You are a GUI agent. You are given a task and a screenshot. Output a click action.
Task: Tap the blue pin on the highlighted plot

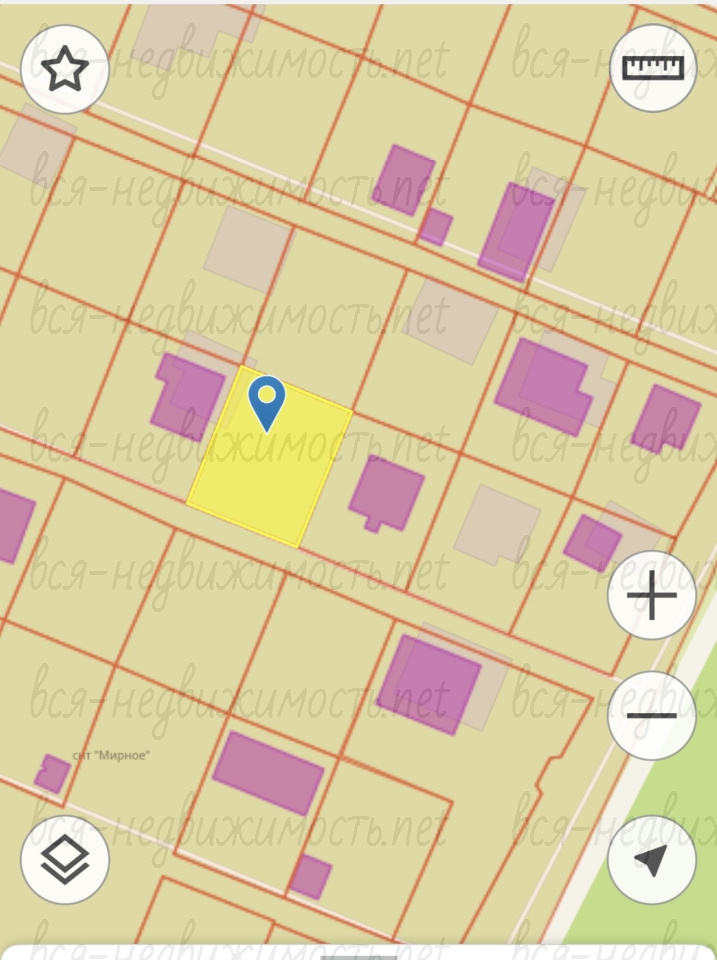click(x=267, y=400)
